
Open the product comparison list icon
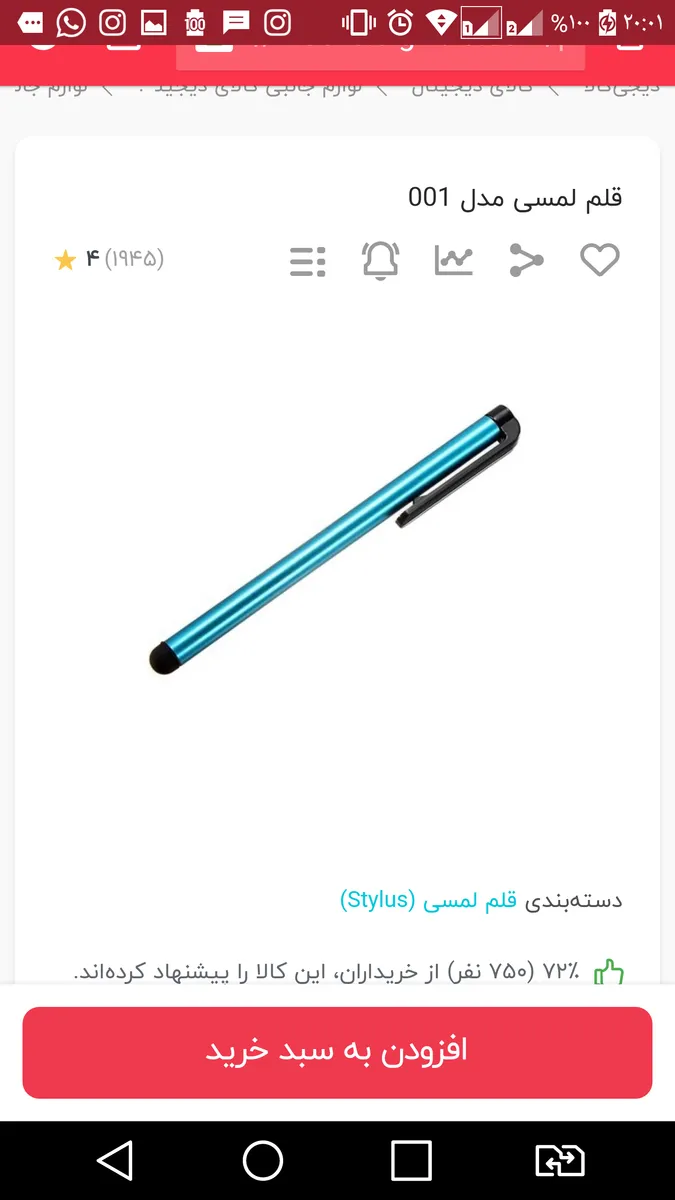click(x=308, y=260)
